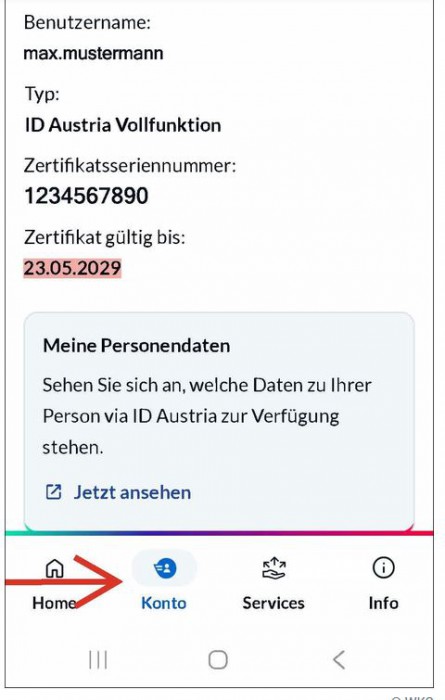Viewport: 445px width, 700px height.
Task: Open the Services tab
Action: click(273, 584)
